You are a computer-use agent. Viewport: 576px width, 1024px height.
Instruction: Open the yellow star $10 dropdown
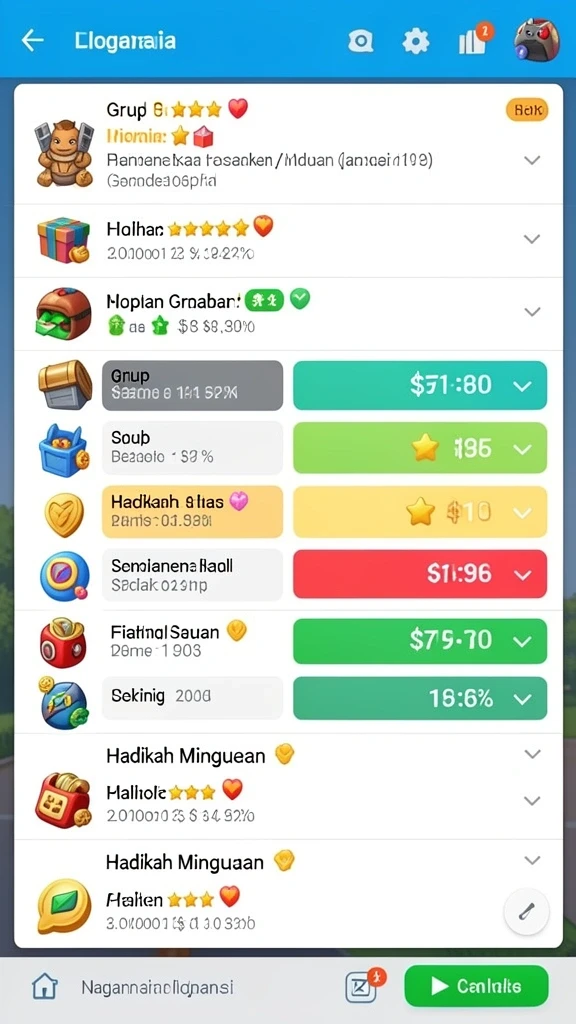(x=420, y=512)
